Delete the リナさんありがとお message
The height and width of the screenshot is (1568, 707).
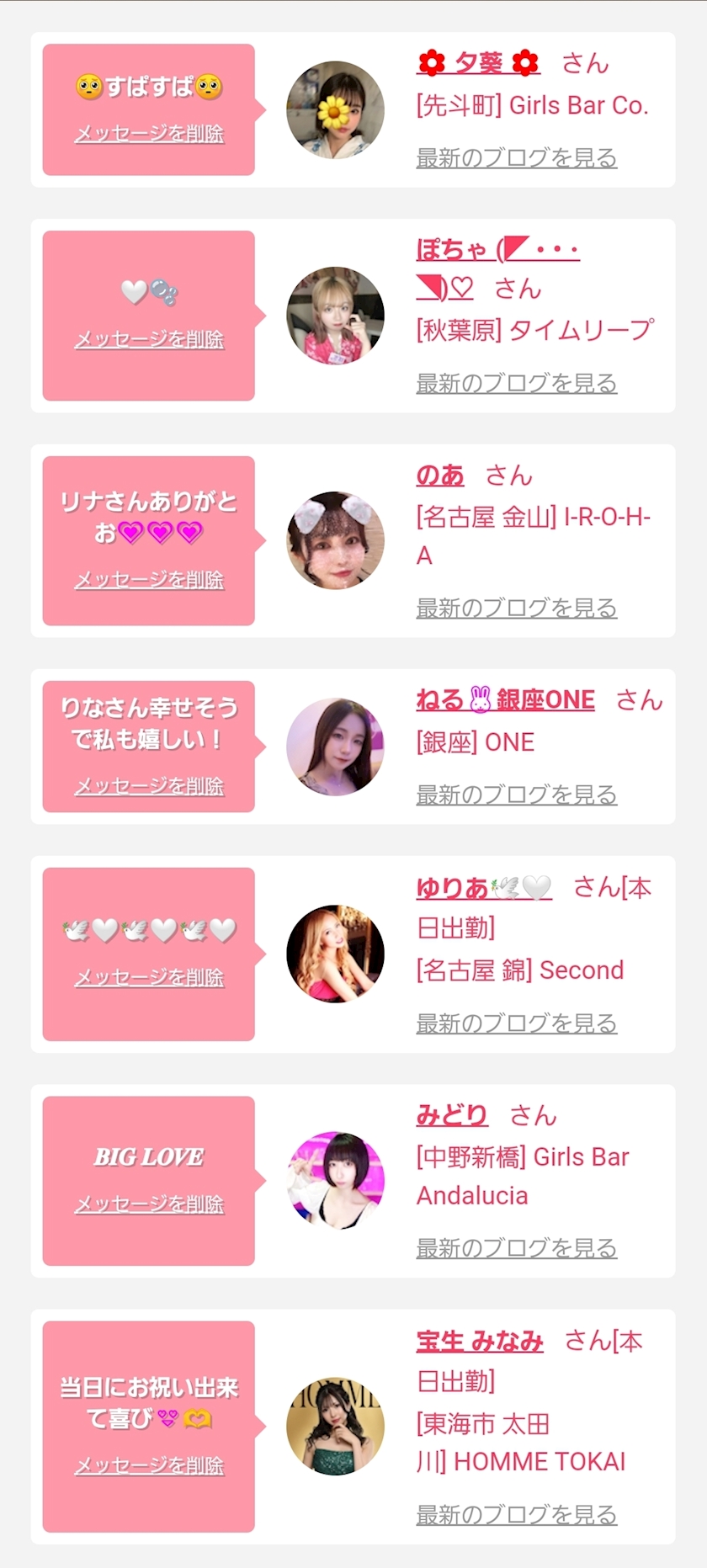(149, 580)
